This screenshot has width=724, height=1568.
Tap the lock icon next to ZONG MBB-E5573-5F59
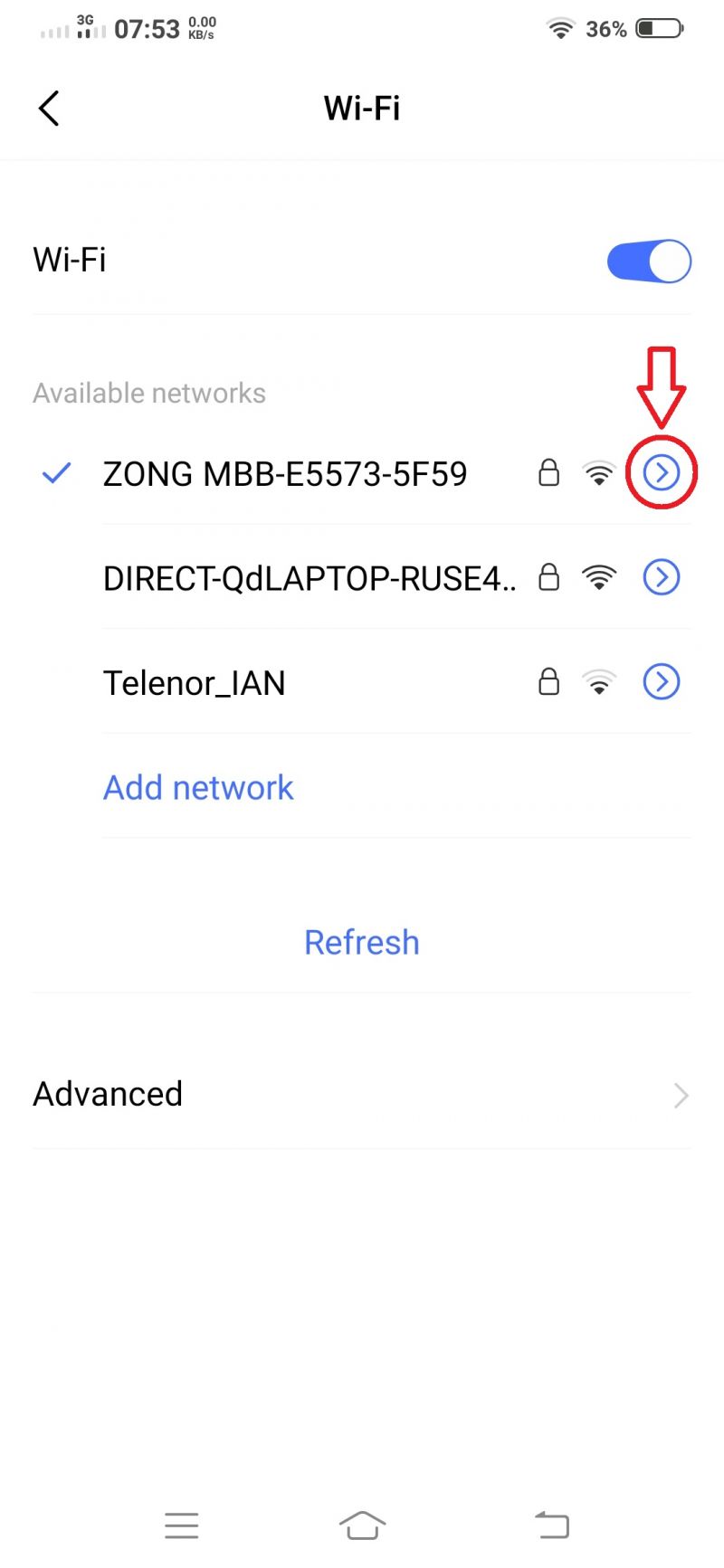click(548, 472)
